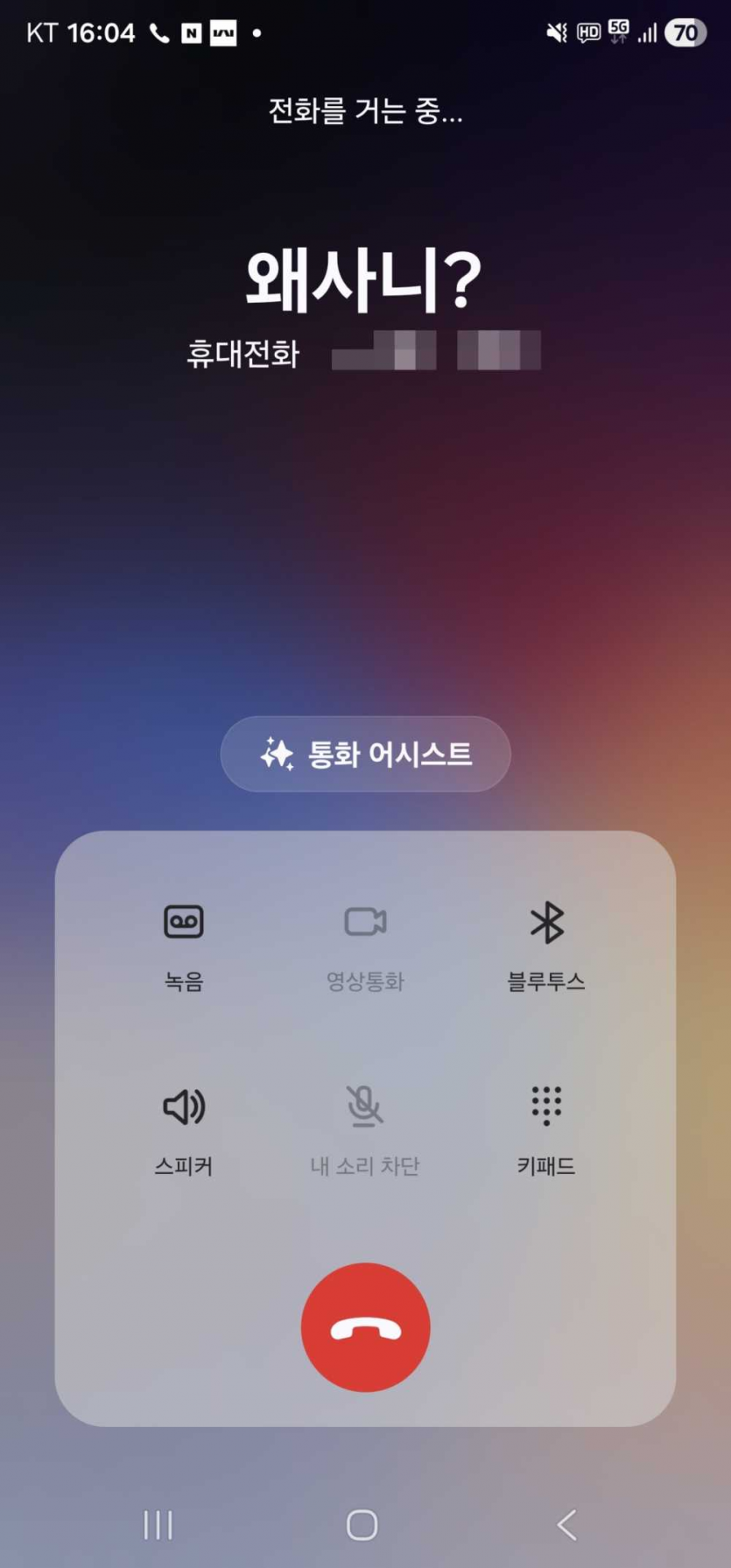731x1568 pixels.
Task: Switch audio to 블루투스
Action: coord(546,947)
